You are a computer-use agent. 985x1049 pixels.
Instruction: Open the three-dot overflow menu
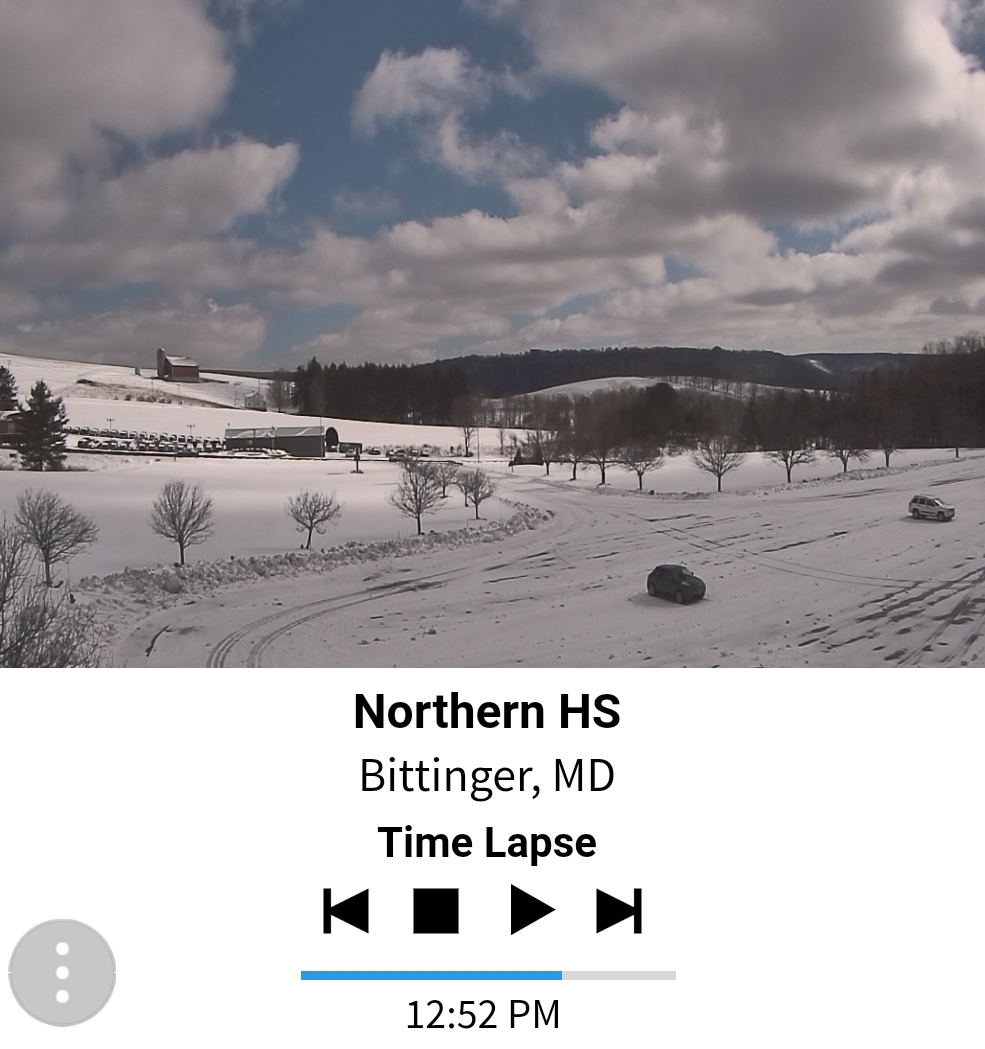point(62,972)
